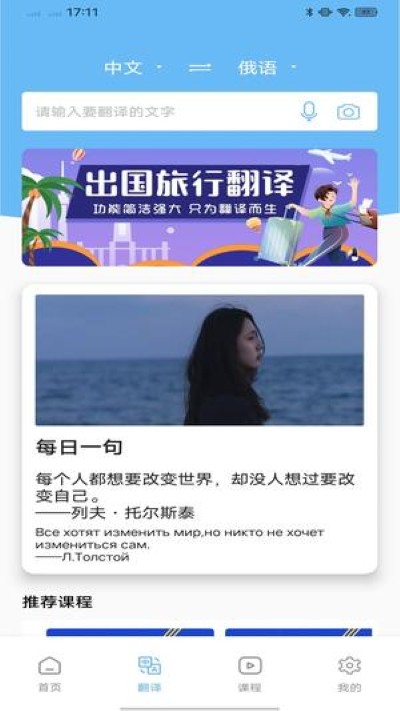Image resolution: width=400 pixels, height=711 pixels.
Task: Switch to the 课程 tab
Action: 250,674
